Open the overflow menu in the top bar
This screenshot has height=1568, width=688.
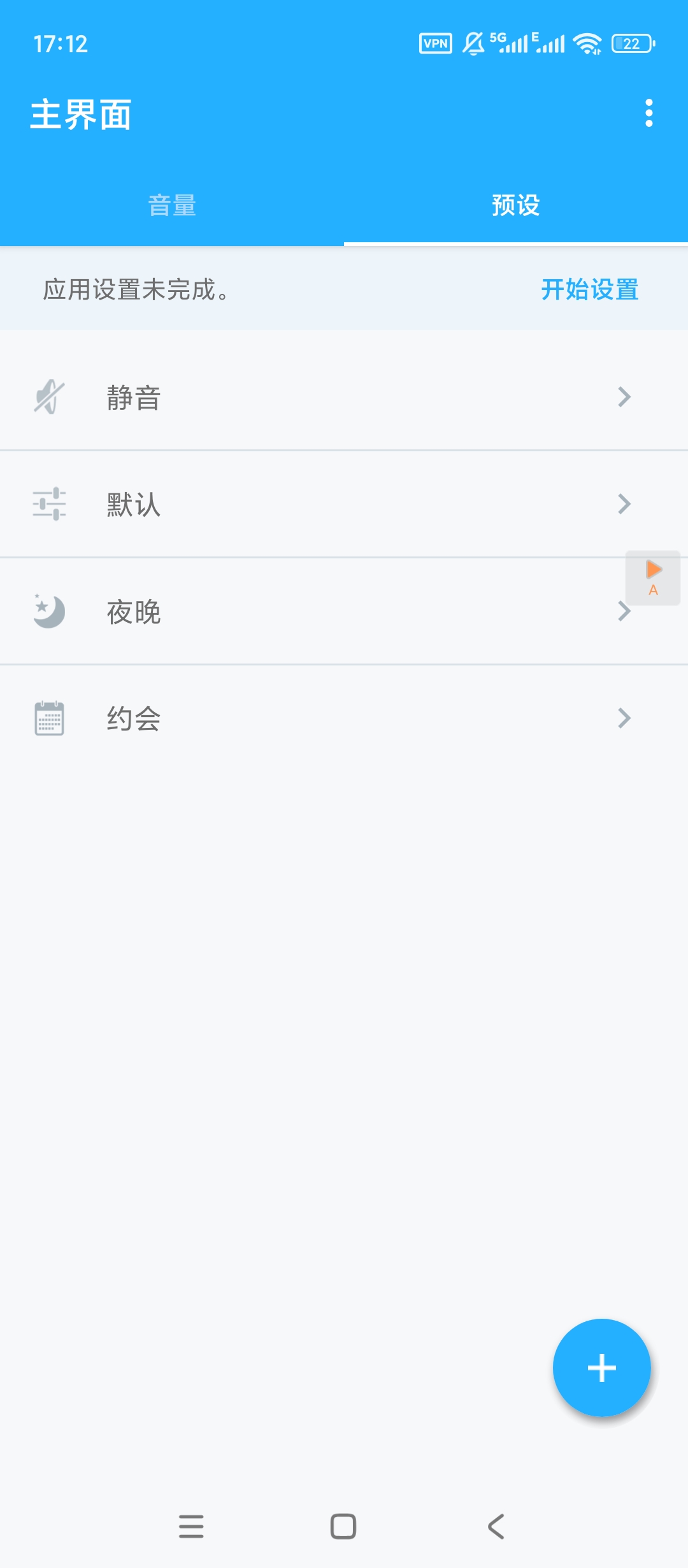pos(649,112)
